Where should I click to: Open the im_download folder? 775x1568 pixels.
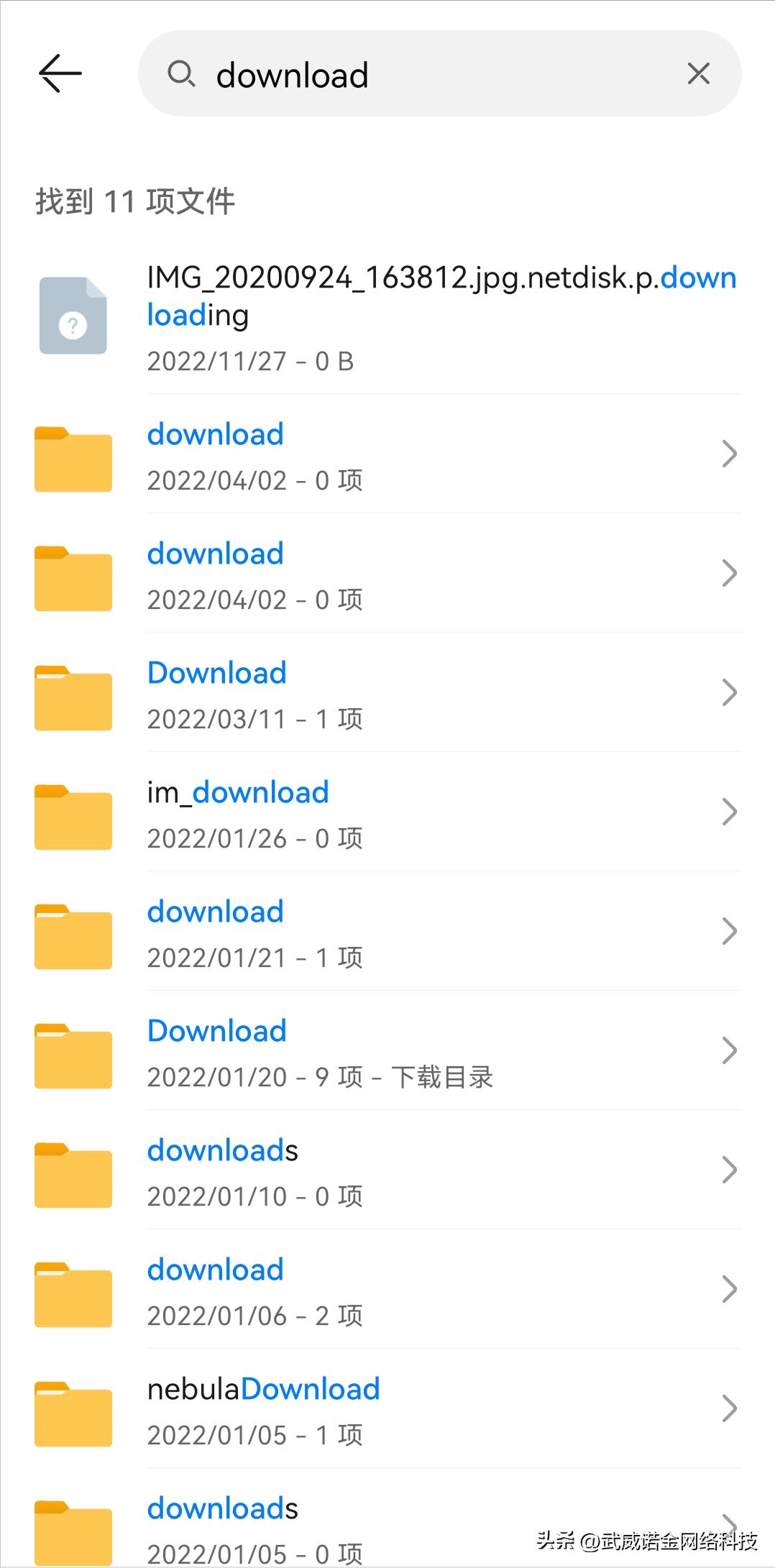pos(388,813)
